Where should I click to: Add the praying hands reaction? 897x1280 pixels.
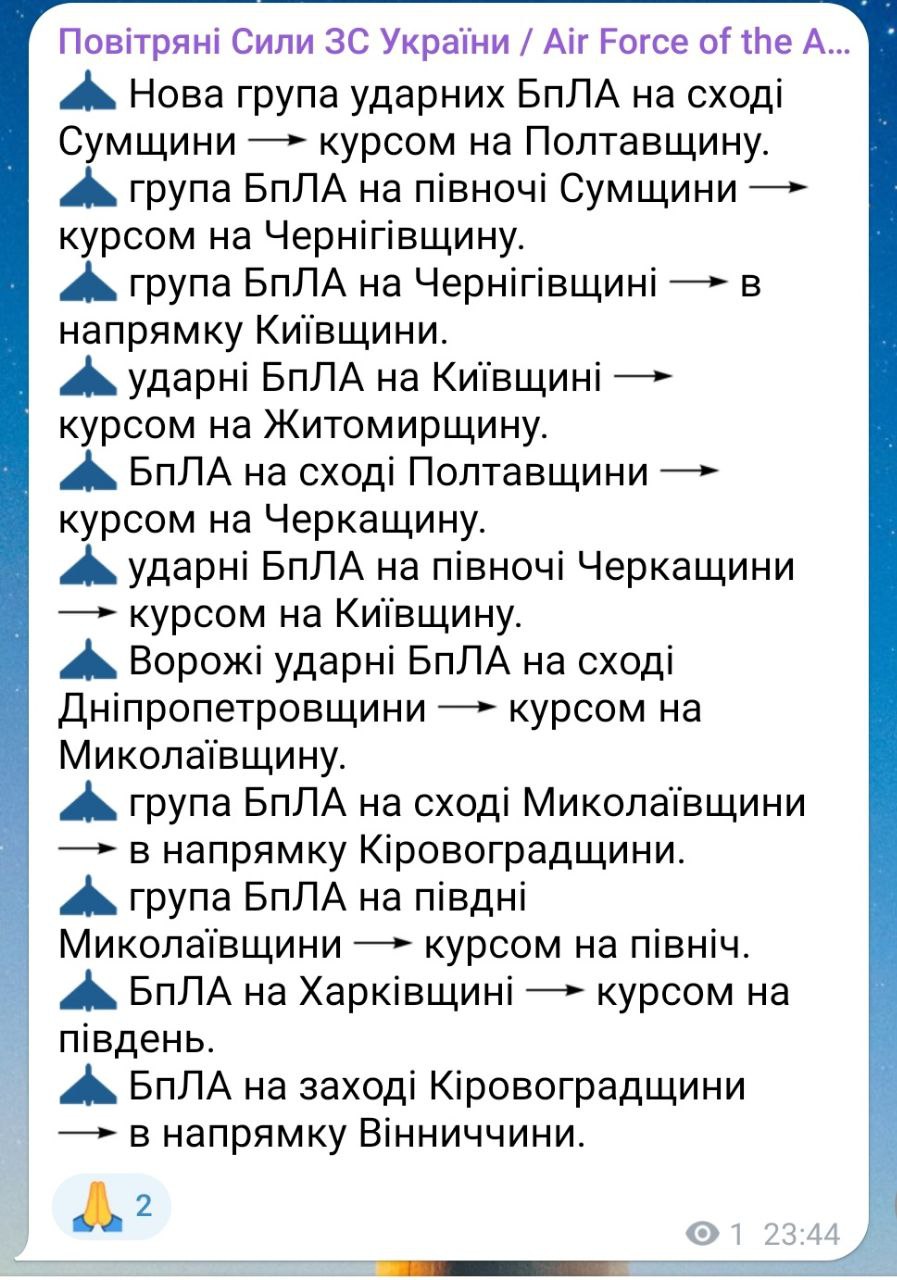point(111,1207)
